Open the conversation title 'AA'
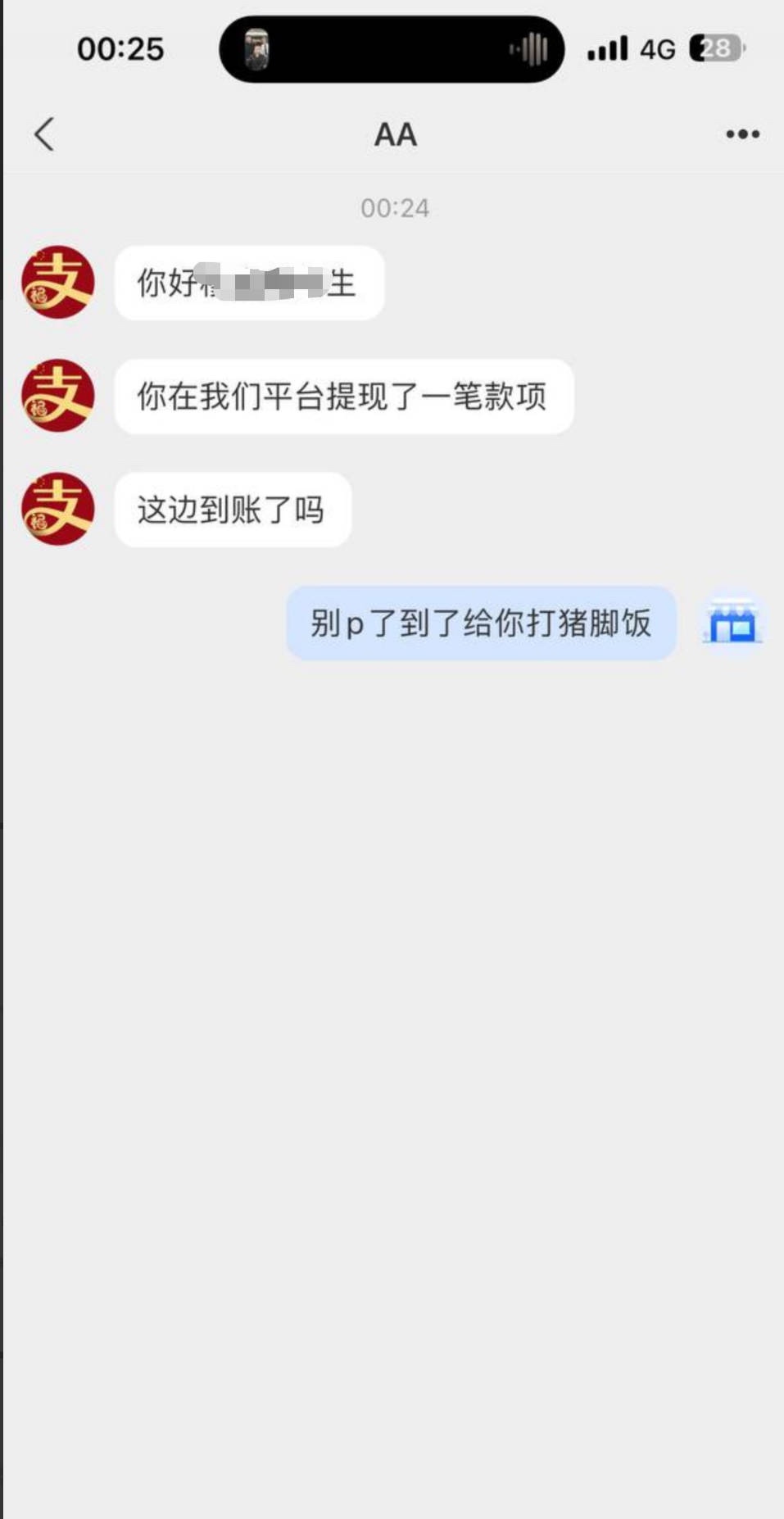This screenshot has height=1519, width=784. tap(394, 134)
